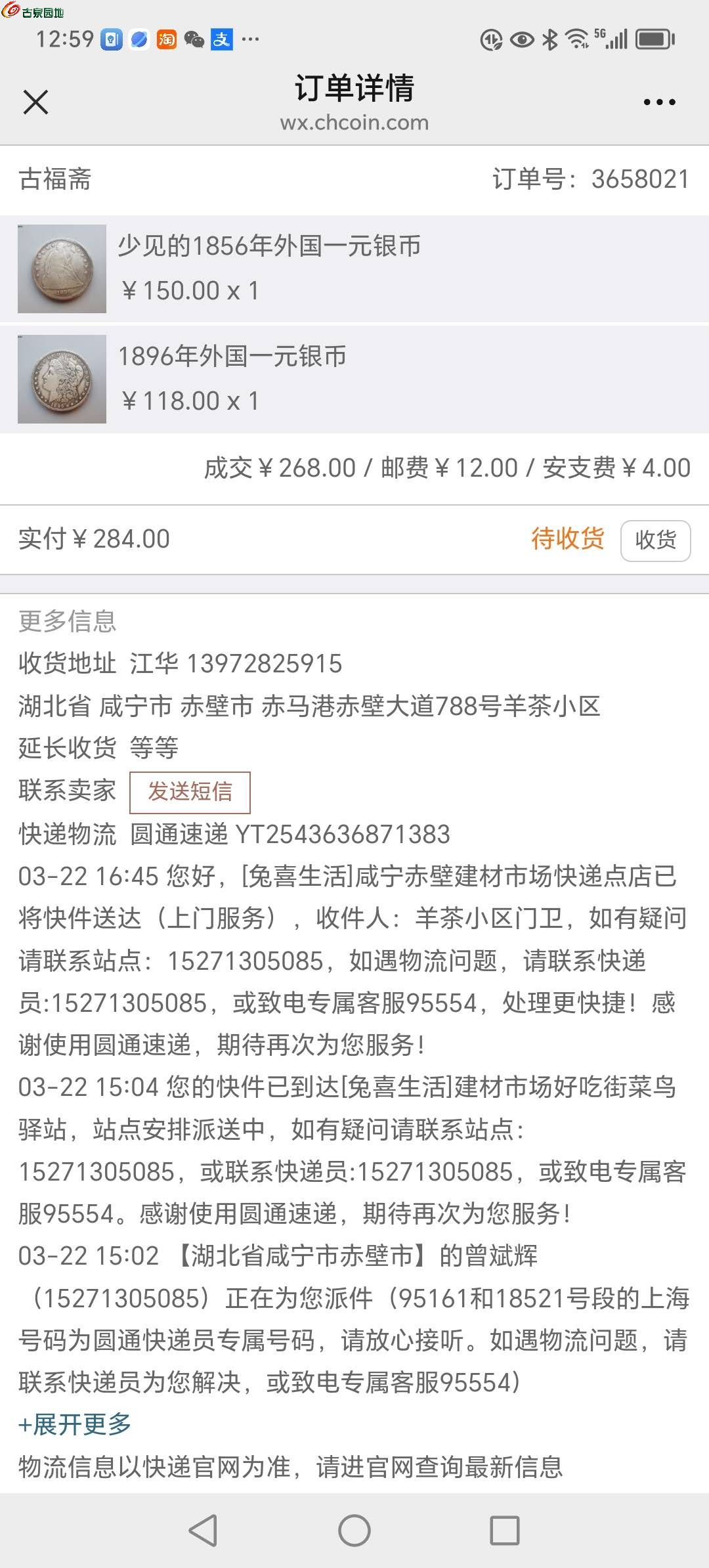This screenshot has height=1568, width=709.
Task: Open the recent apps view
Action: pyautogui.click(x=505, y=1531)
